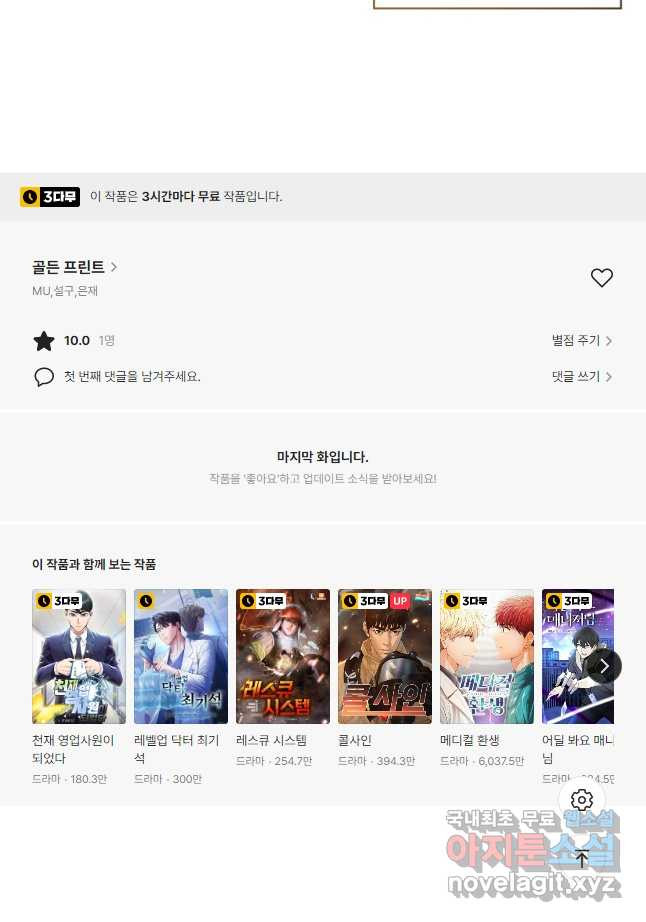This screenshot has width=646, height=922.
Task: Open 천재 영업사원이 되었다 webtoon
Action: [79, 657]
